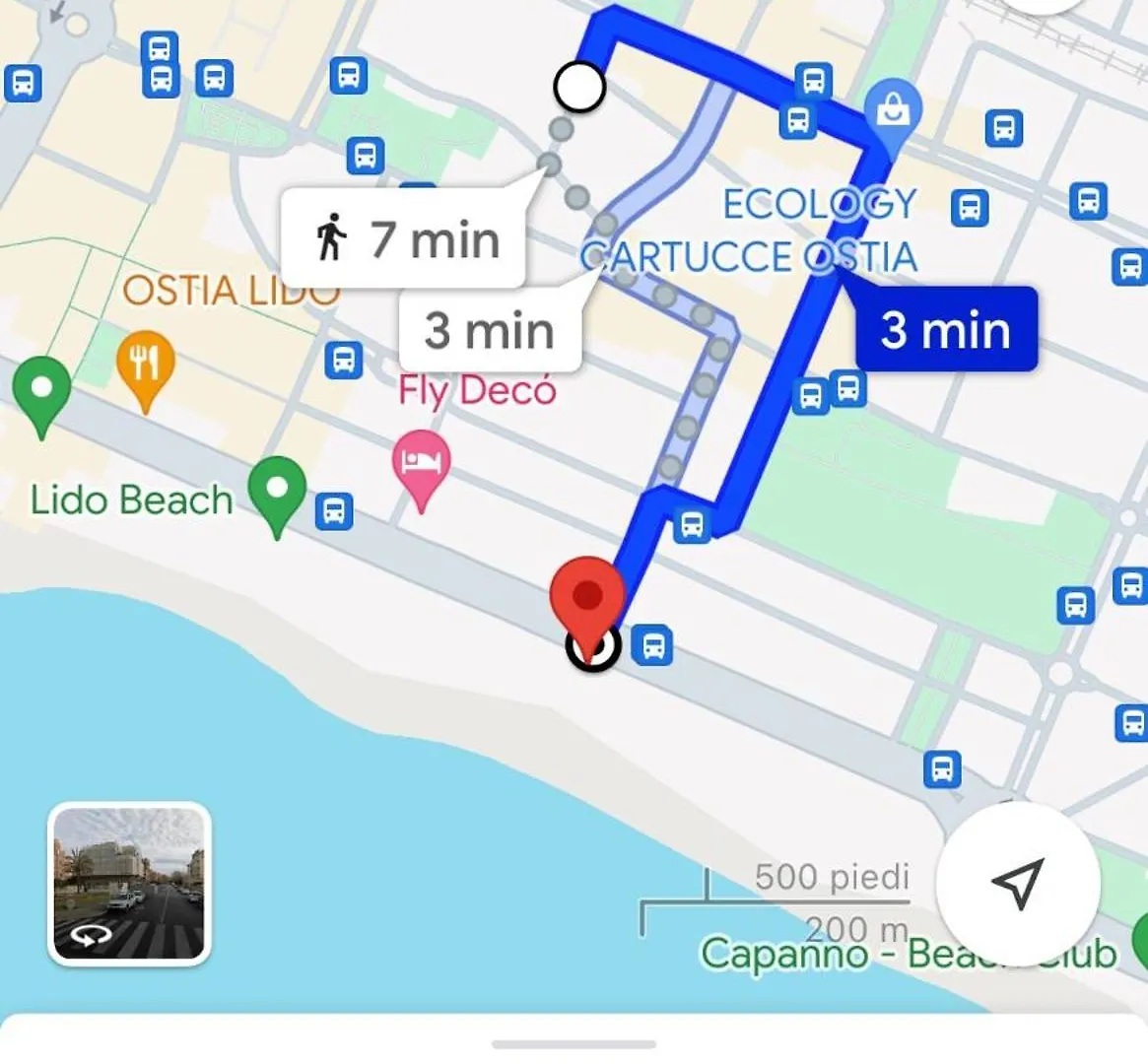
Task: Expand the bottom sheet handle
Action: (x=574, y=1044)
